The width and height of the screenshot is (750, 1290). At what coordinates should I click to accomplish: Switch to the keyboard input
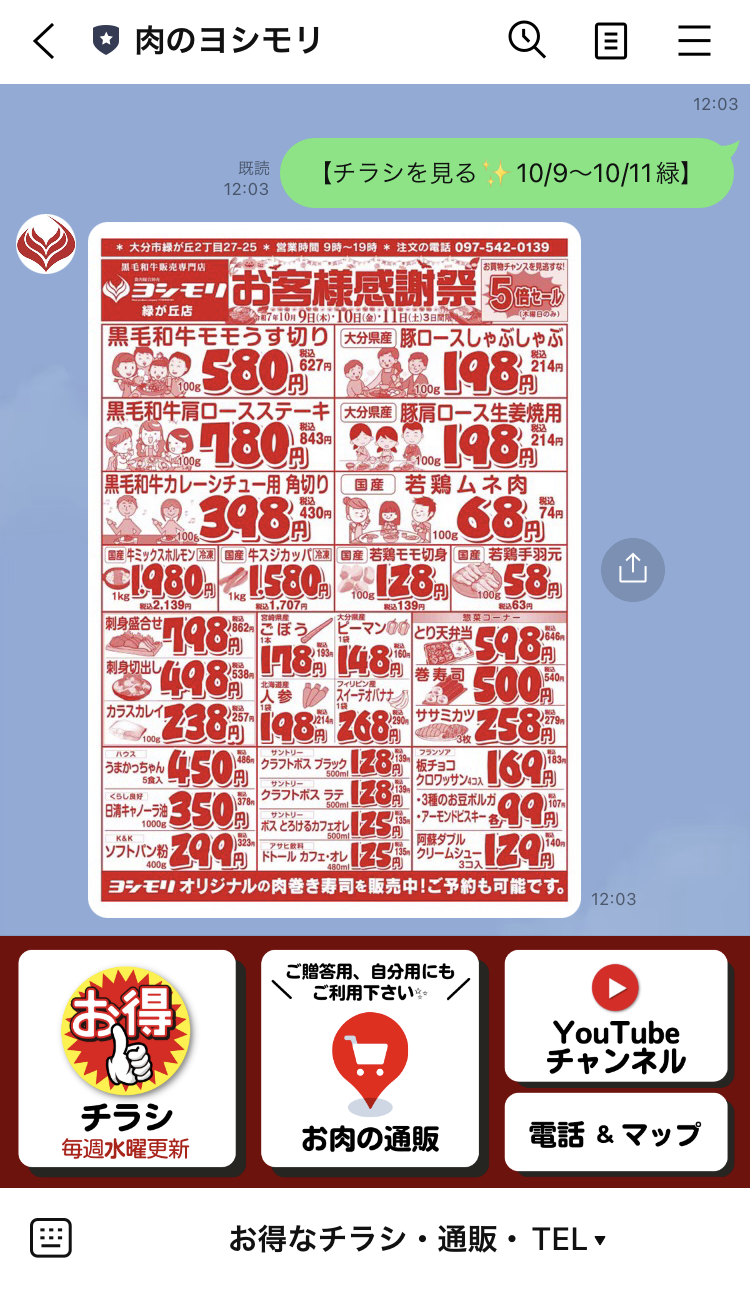[51, 1238]
